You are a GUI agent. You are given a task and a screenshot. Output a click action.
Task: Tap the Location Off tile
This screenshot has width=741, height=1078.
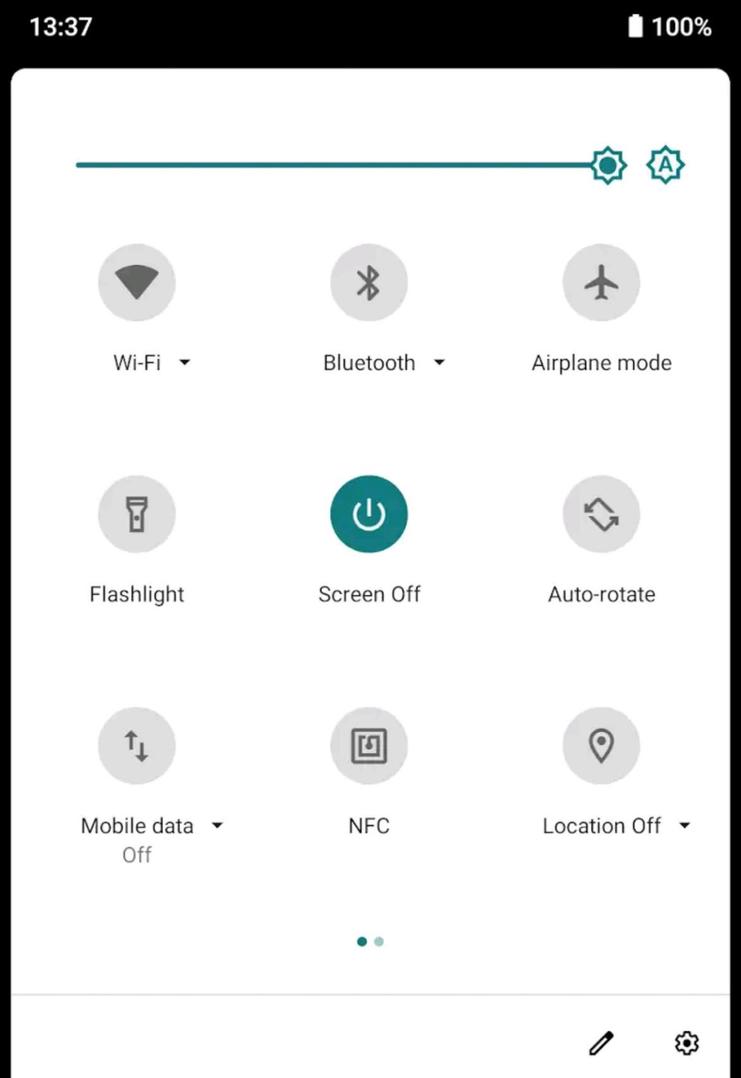click(x=601, y=745)
